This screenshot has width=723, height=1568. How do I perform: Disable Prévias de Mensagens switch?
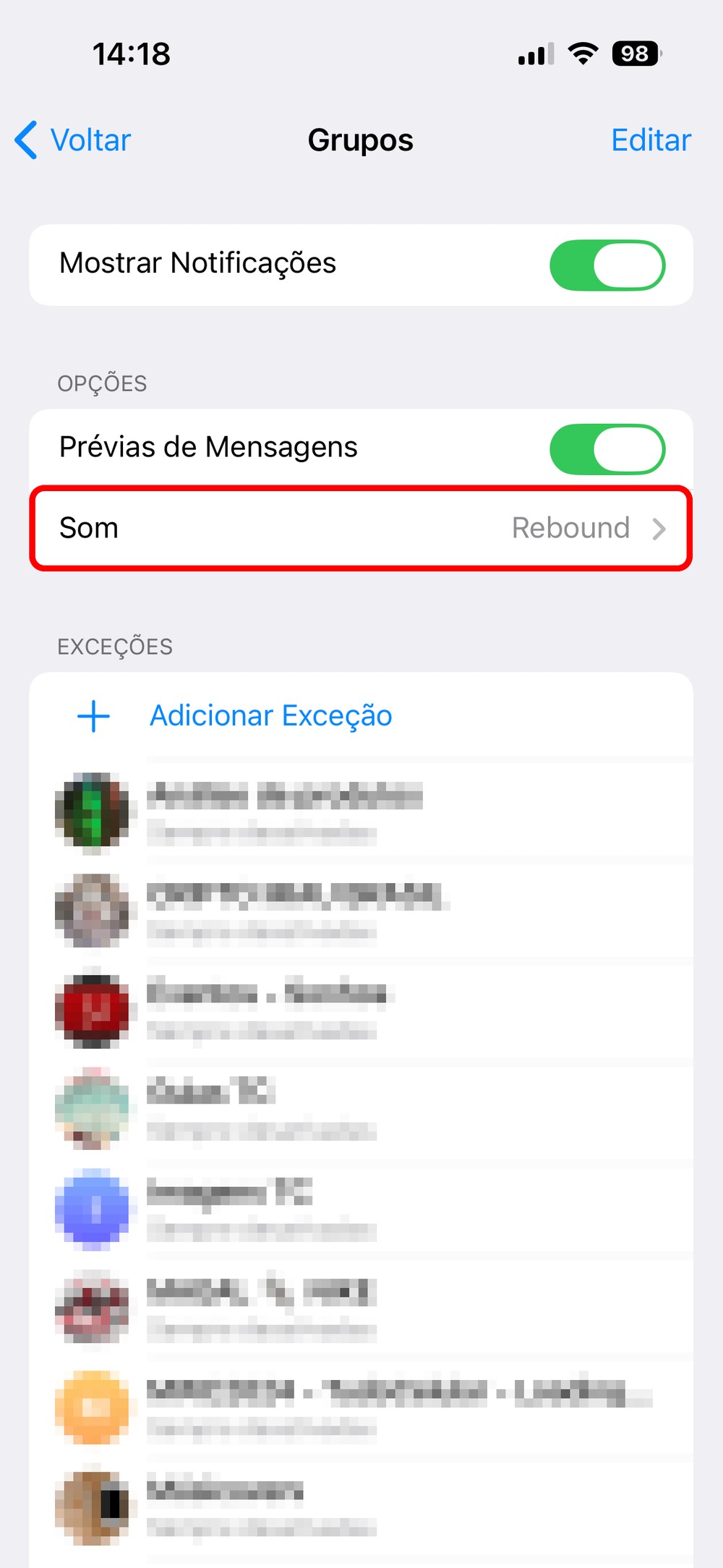tap(607, 449)
